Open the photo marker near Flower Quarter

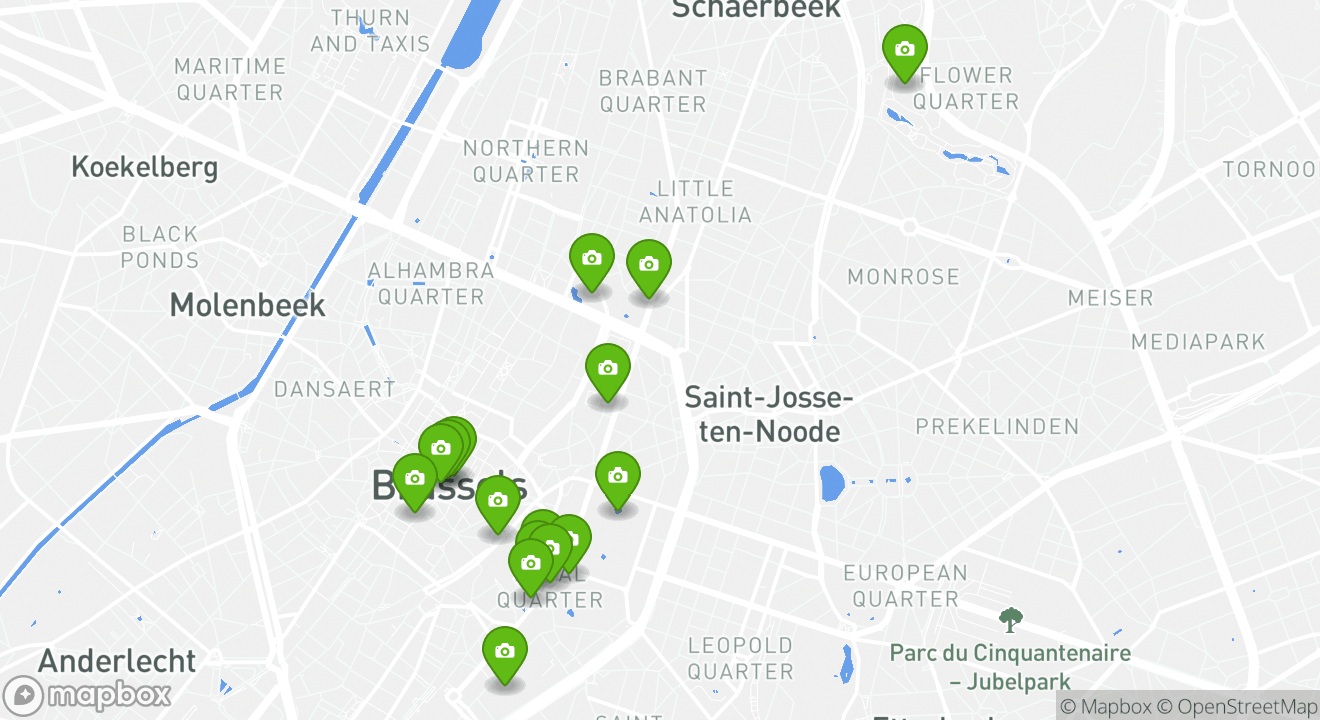(x=904, y=50)
